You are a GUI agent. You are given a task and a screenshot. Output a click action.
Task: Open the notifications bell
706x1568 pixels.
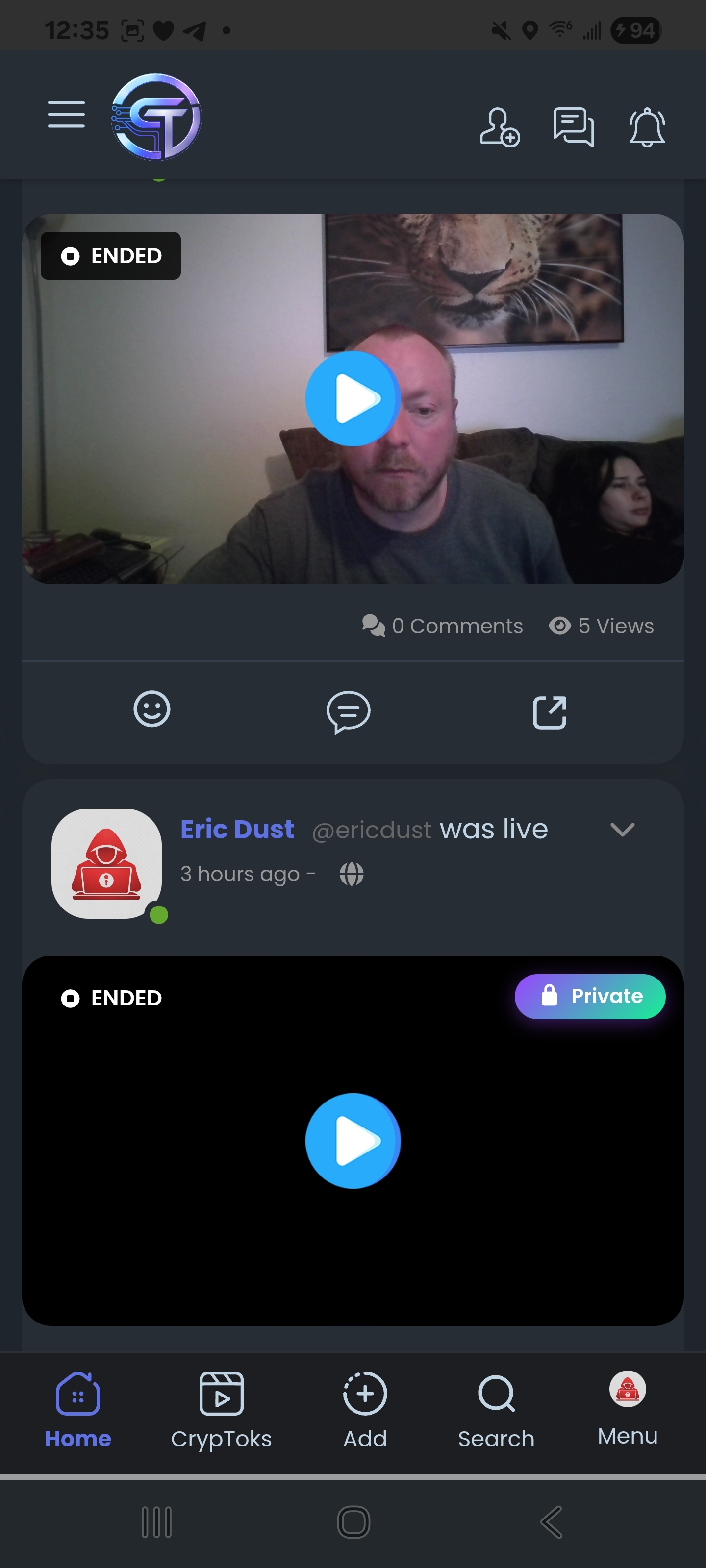coord(646,126)
